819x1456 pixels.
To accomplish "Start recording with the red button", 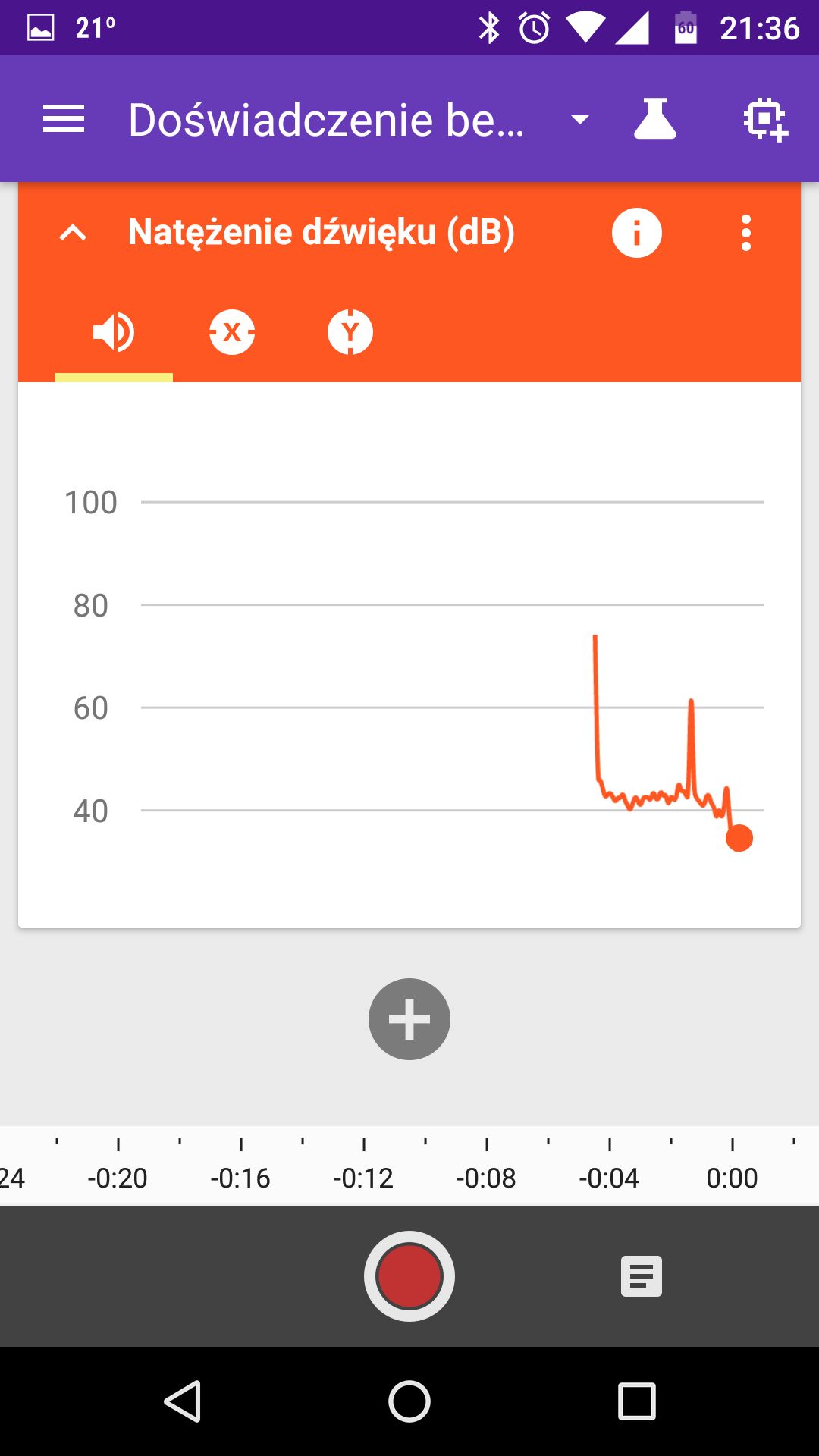I will click(409, 1276).
